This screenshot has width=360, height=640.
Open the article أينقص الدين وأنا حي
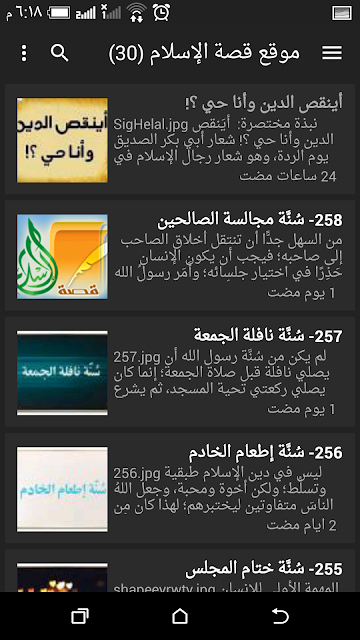[180, 139]
